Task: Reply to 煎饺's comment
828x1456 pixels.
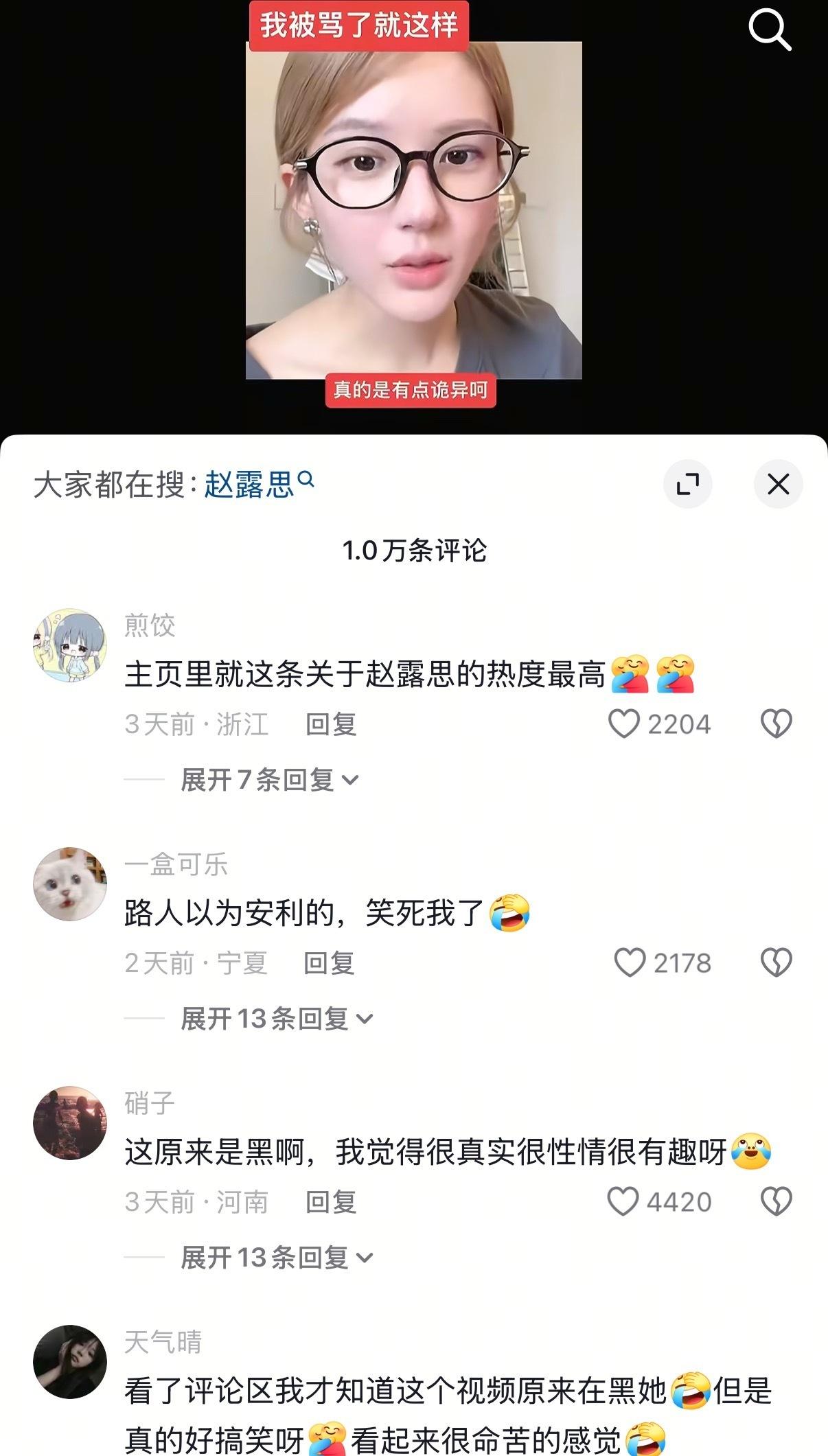Action: tap(331, 724)
